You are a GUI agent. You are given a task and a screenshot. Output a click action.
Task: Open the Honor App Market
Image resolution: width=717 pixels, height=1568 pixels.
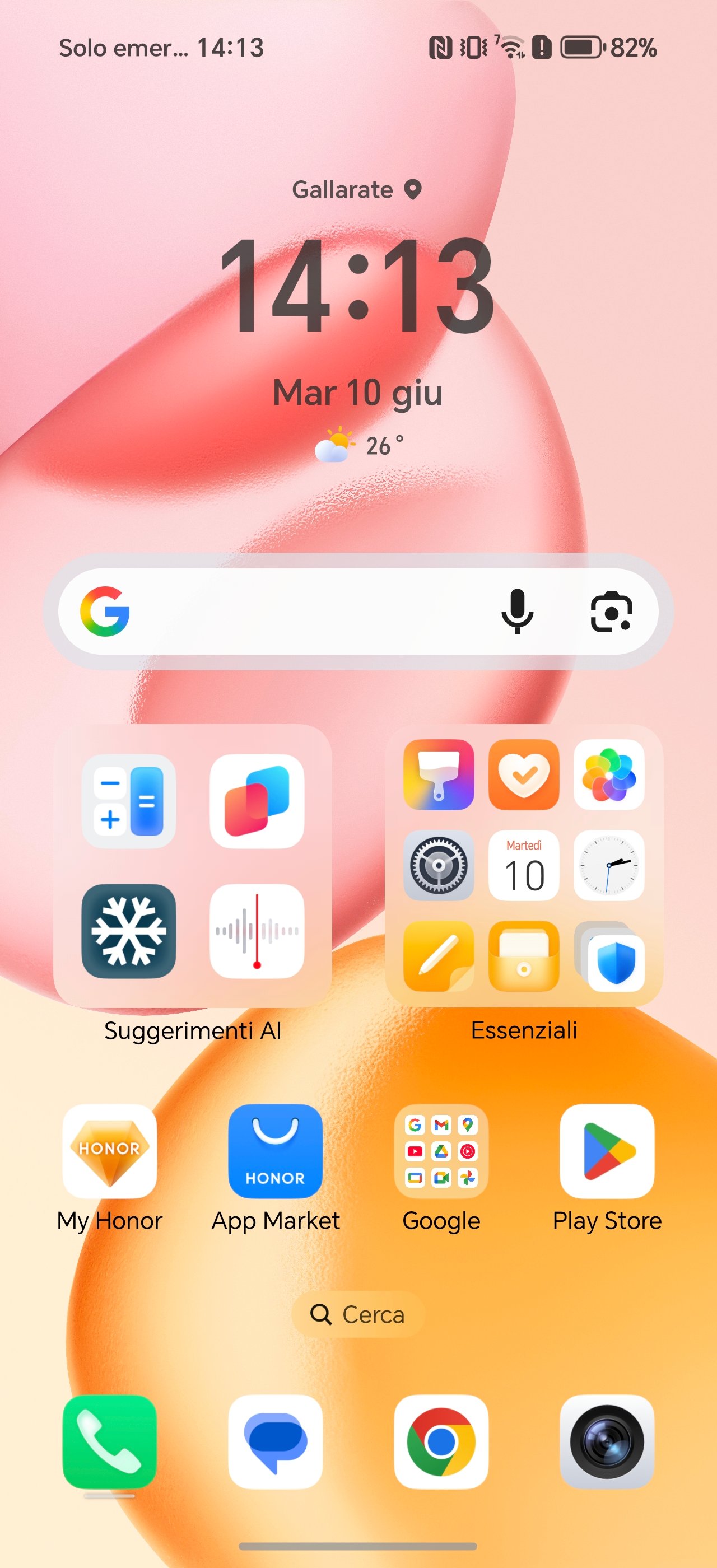coord(275,1151)
